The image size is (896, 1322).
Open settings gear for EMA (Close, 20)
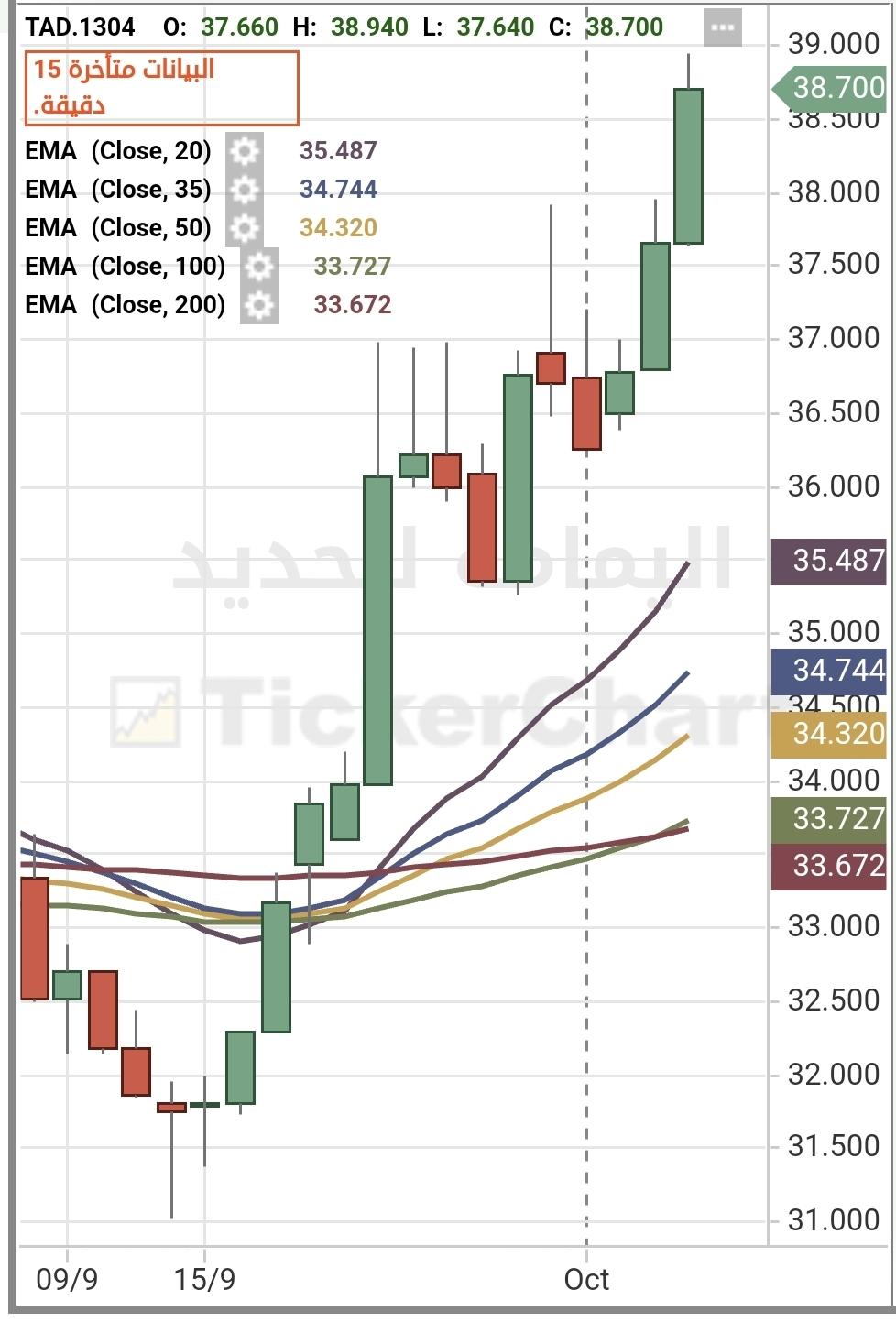click(244, 151)
